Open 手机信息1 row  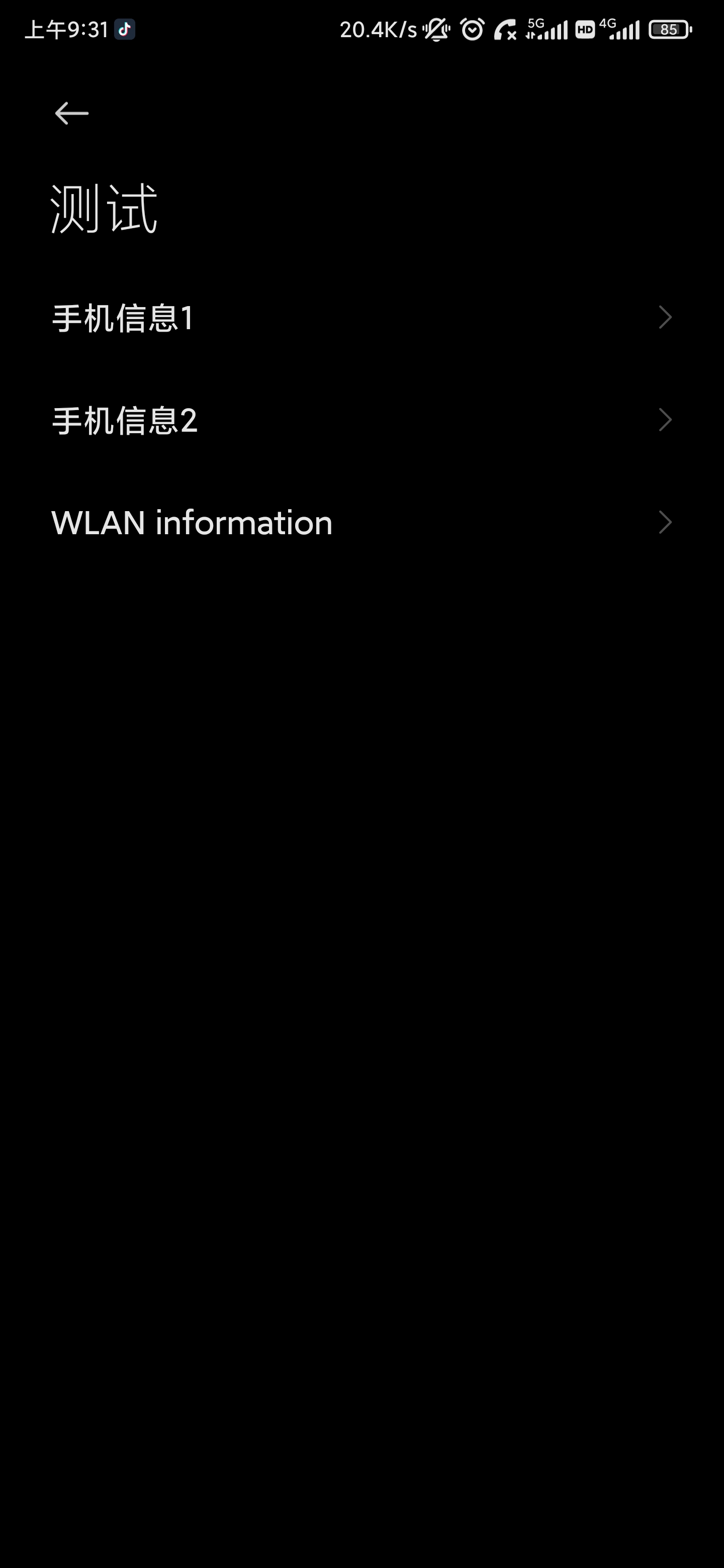pos(361,318)
